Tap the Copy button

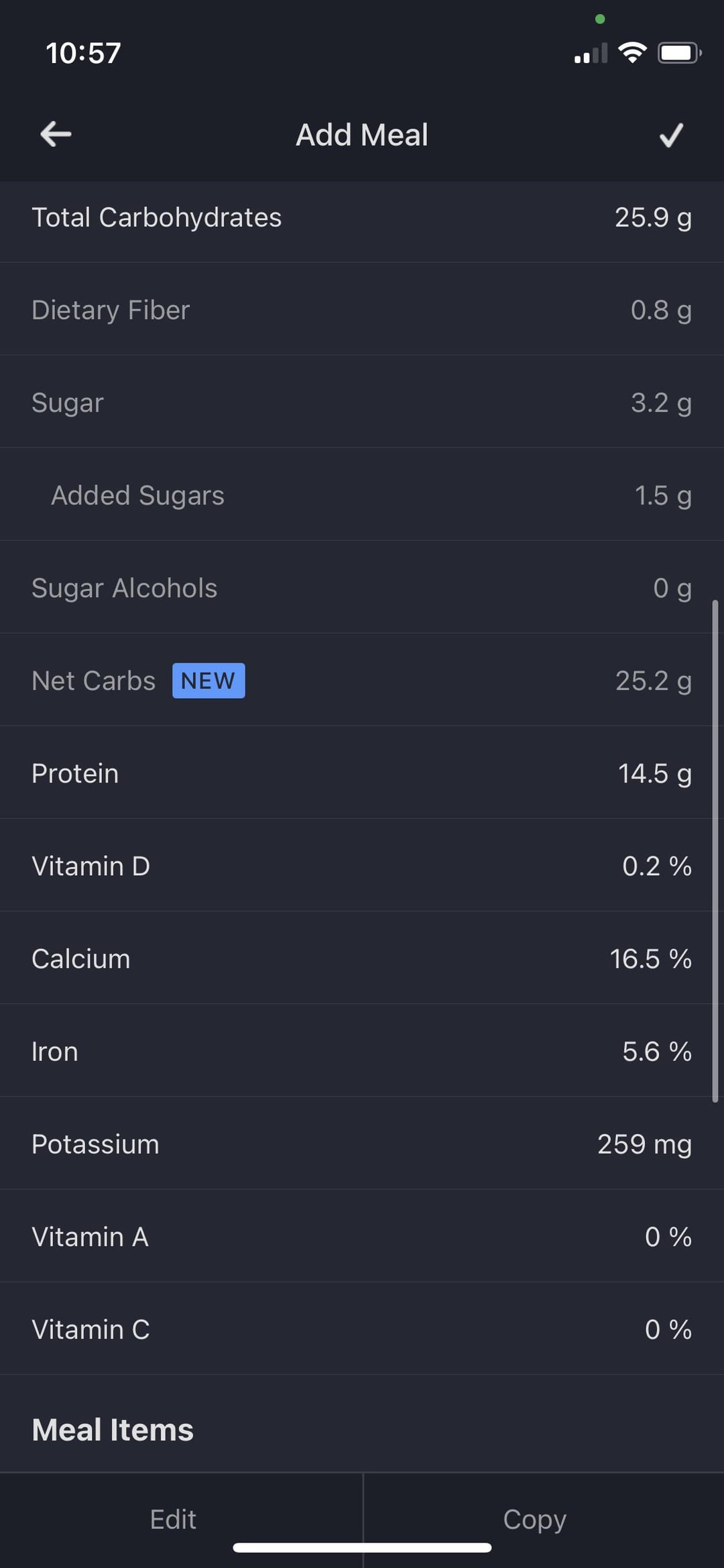[x=534, y=1519]
